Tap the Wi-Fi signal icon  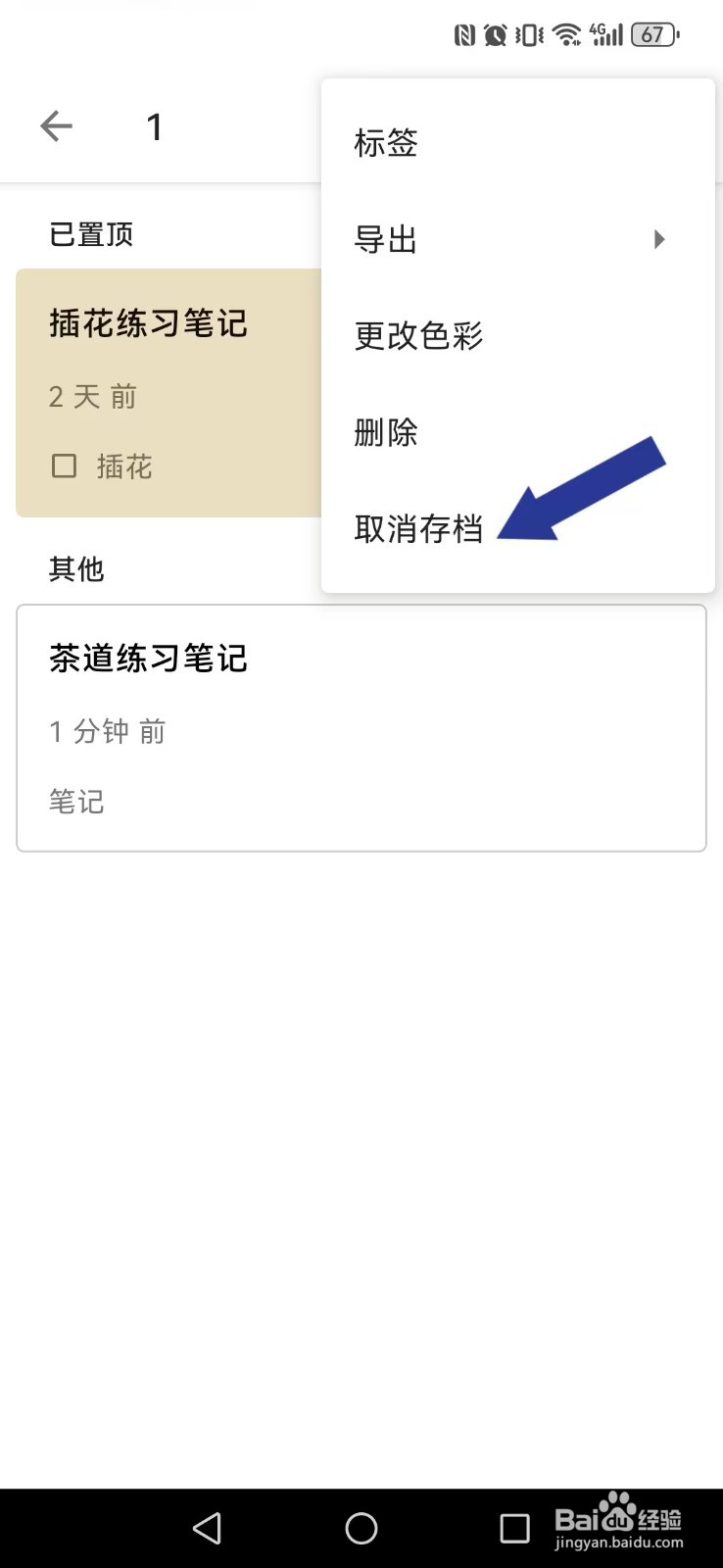[566, 34]
